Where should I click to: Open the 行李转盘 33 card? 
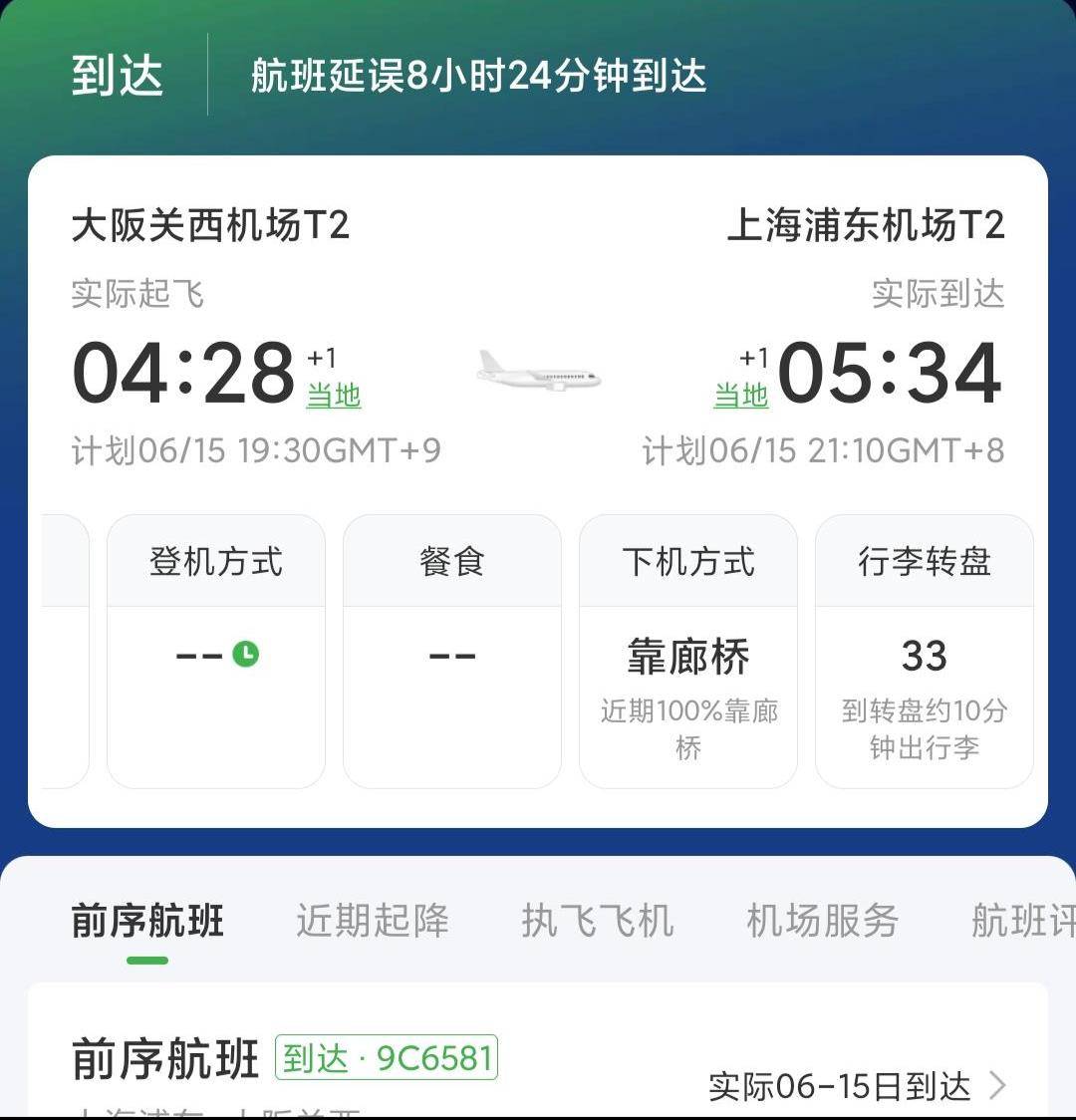tap(924, 652)
